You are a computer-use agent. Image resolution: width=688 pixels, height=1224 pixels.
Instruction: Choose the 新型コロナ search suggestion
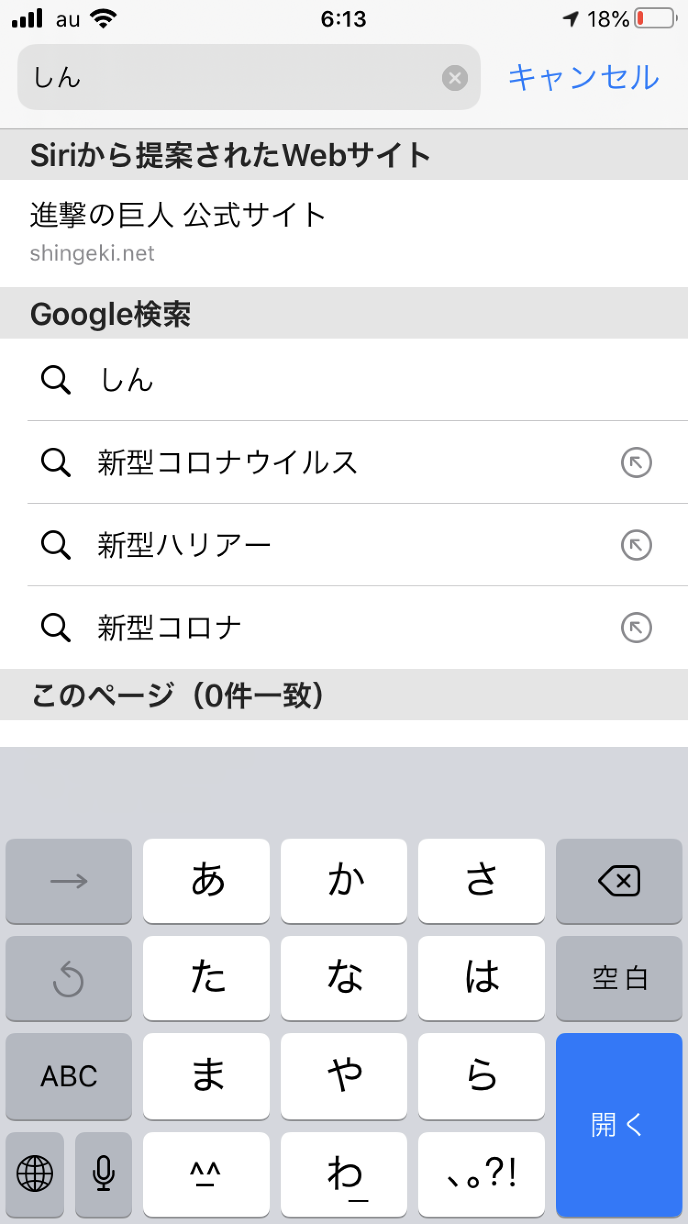coord(170,627)
